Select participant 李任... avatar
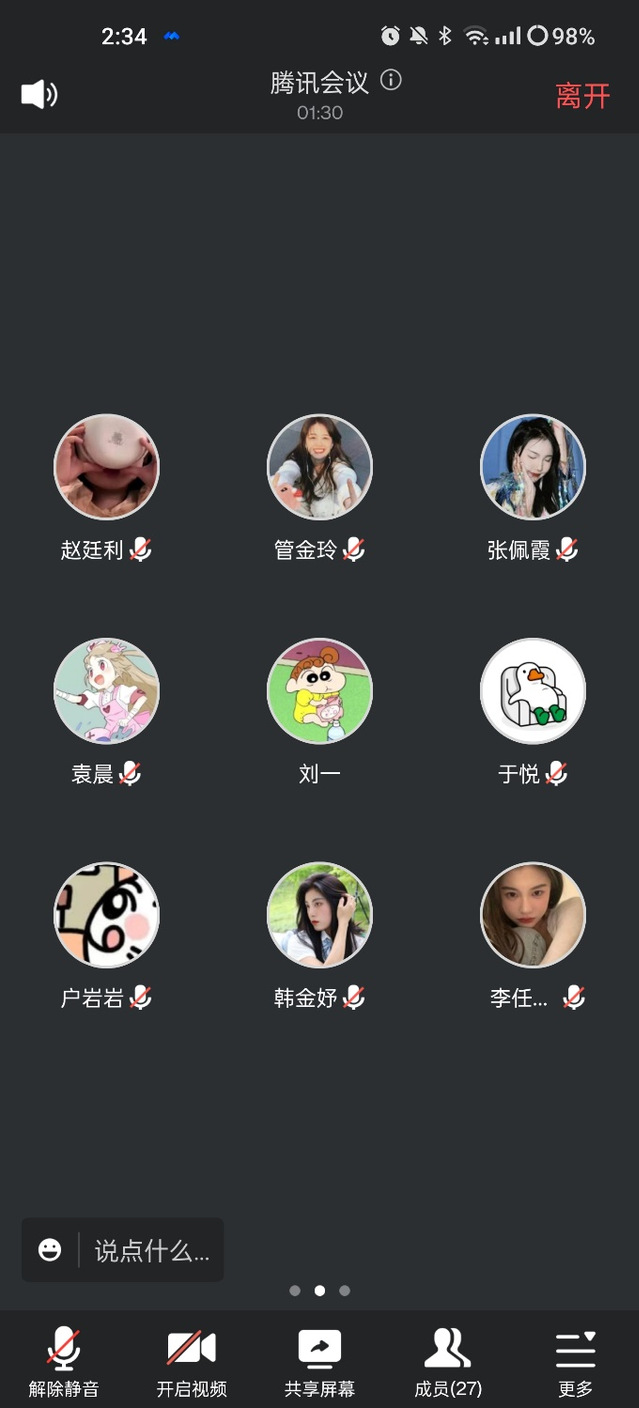The height and width of the screenshot is (1408, 639). [x=533, y=915]
